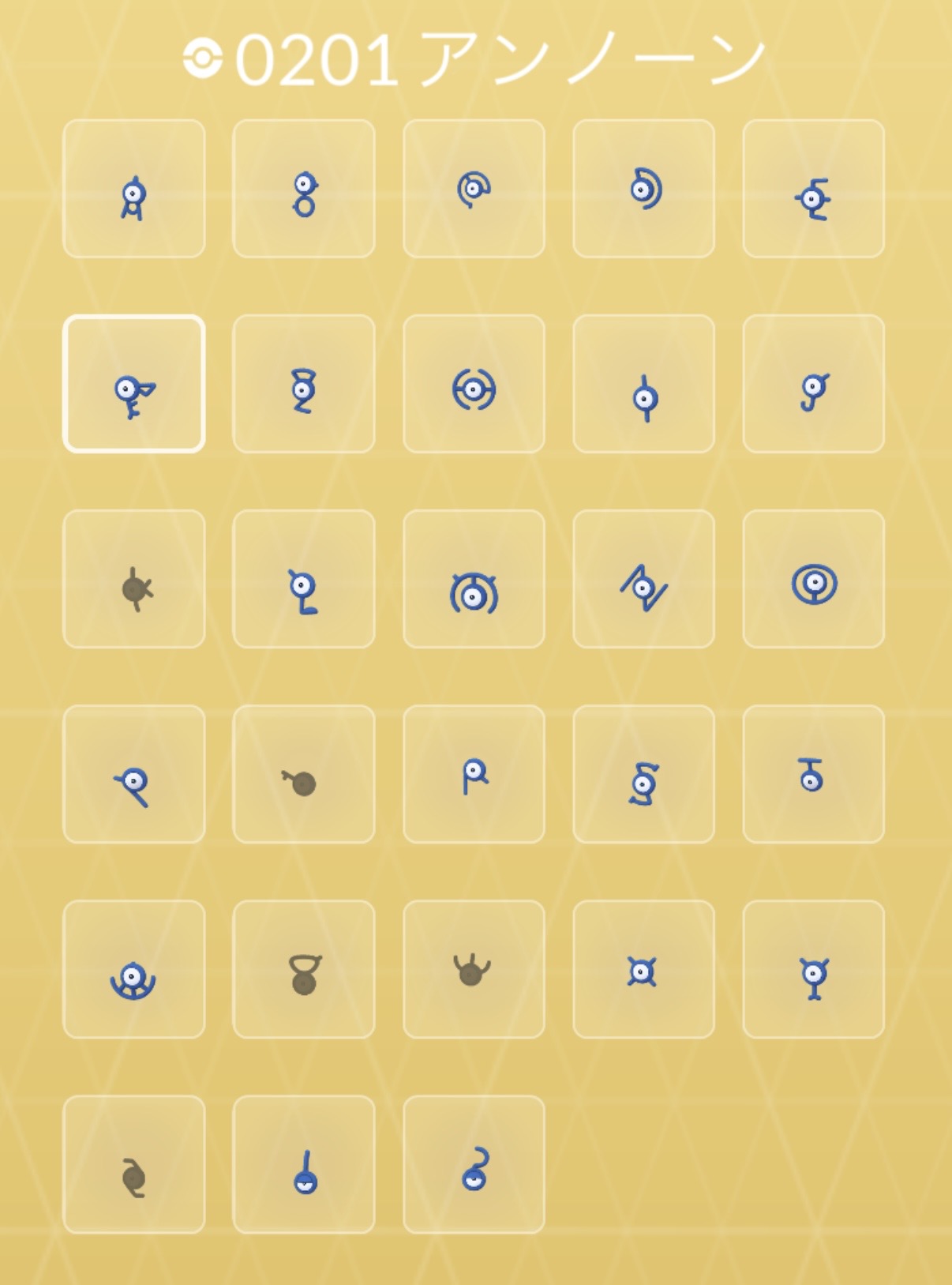Choose the Unown R form tile

[x=474, y=774]
